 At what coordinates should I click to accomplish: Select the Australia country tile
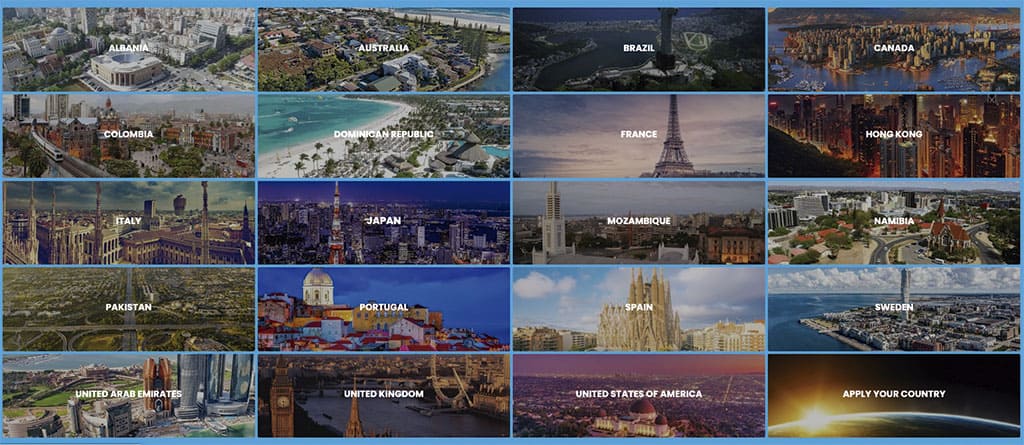(384, 48)
